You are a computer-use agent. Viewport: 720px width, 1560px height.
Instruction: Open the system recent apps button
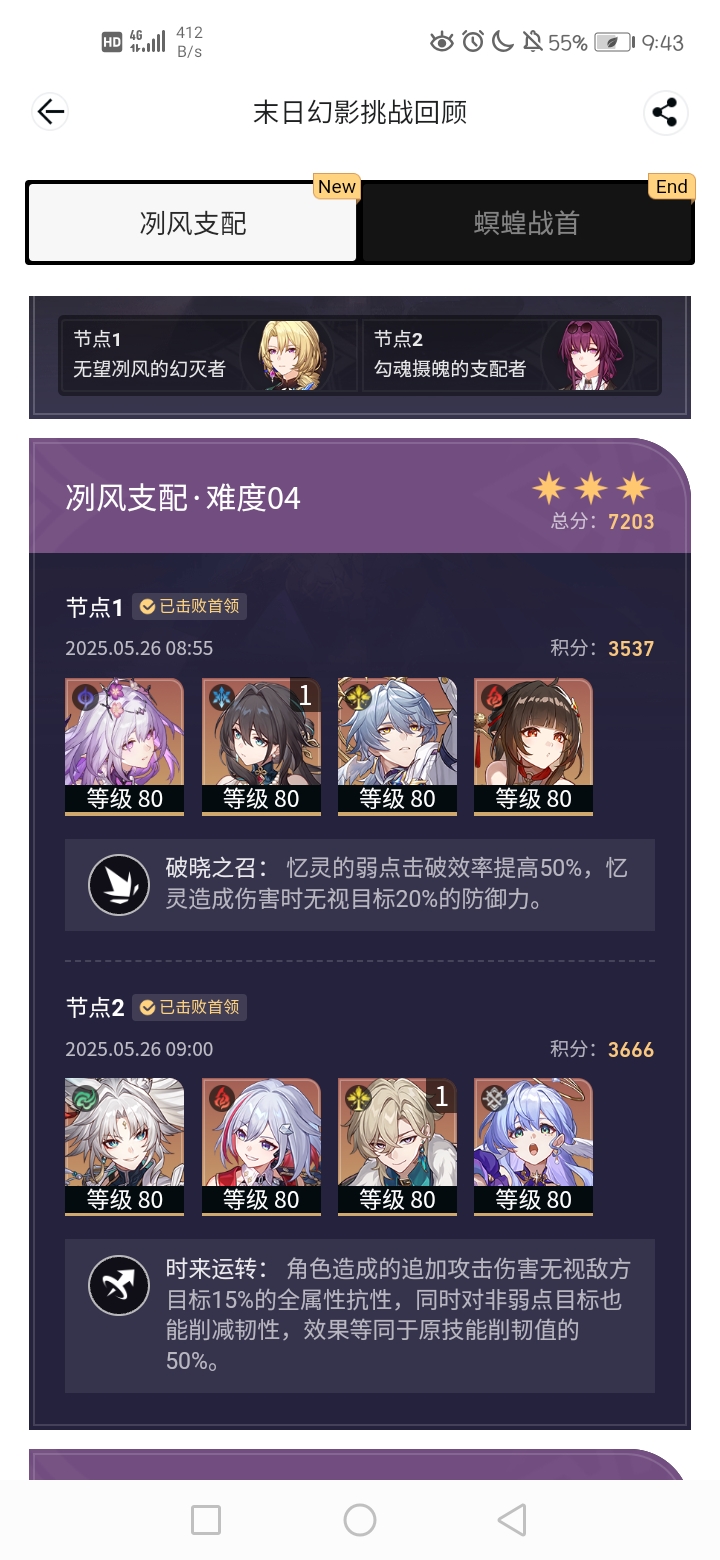(x=206, y=1520)
